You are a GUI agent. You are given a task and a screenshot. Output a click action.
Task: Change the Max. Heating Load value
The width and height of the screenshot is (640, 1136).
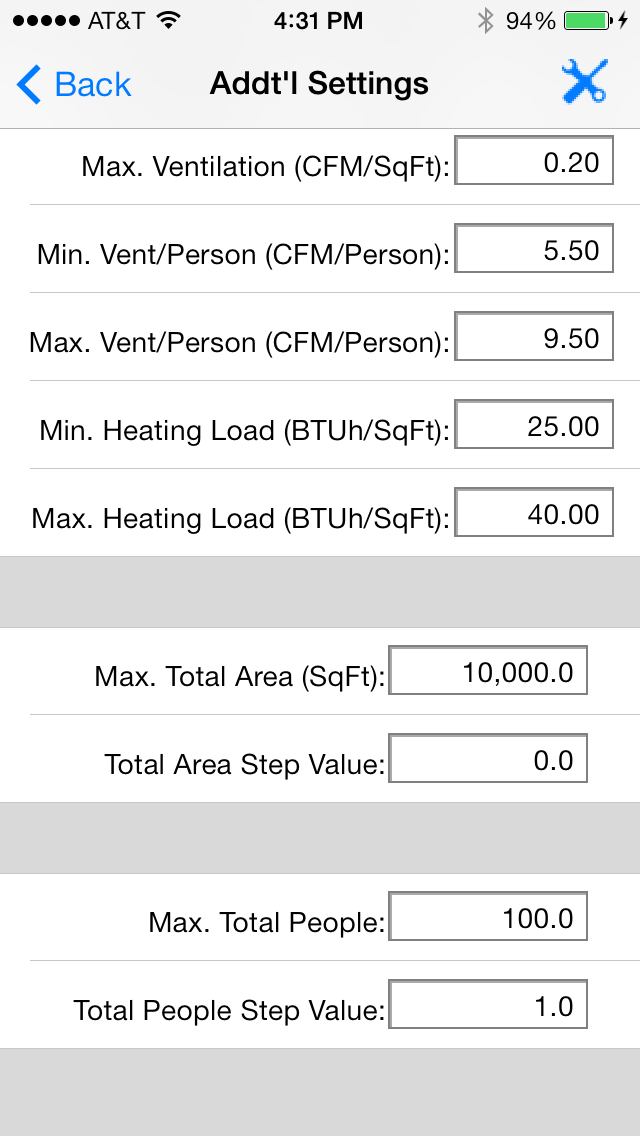(534, 512)
